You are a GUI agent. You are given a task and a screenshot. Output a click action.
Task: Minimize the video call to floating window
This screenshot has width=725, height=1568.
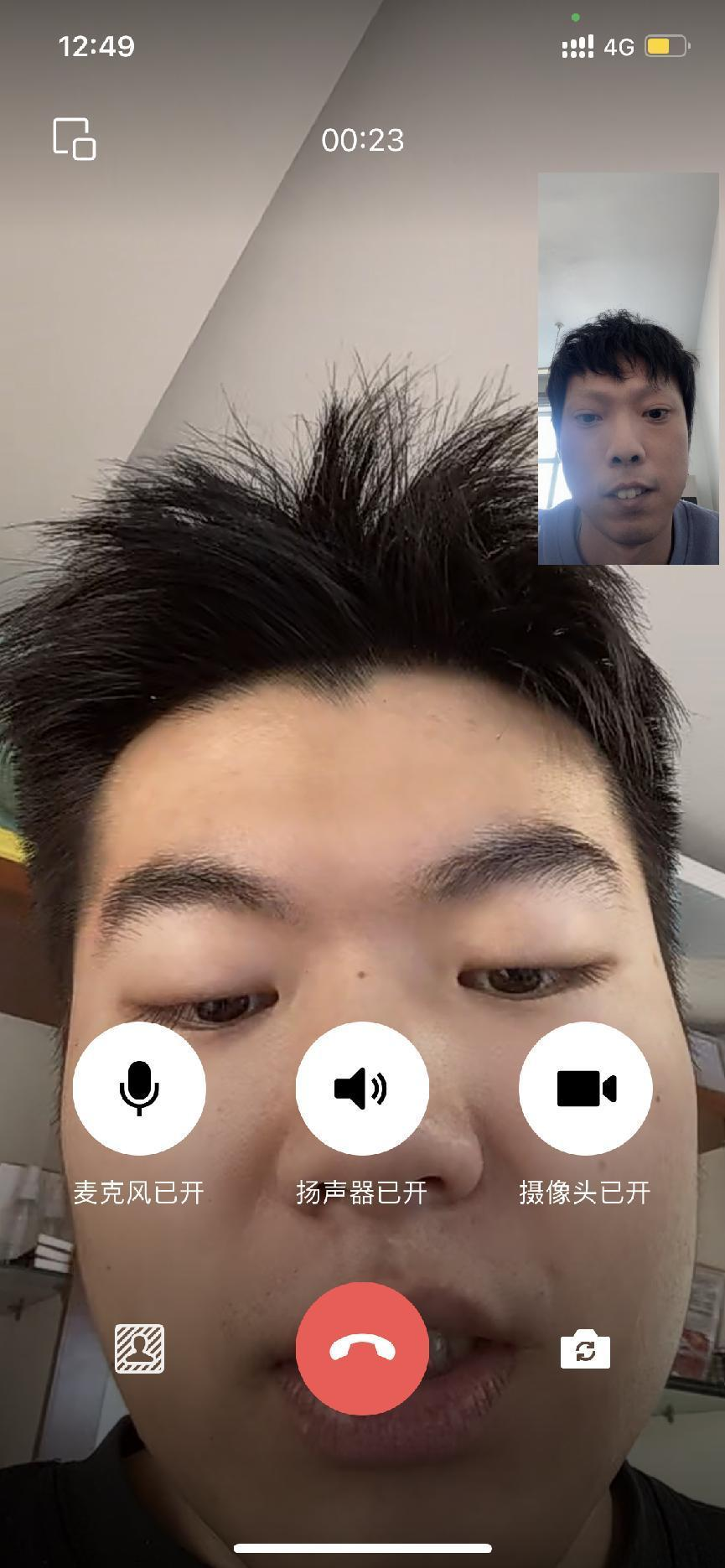tap(74, 138)
